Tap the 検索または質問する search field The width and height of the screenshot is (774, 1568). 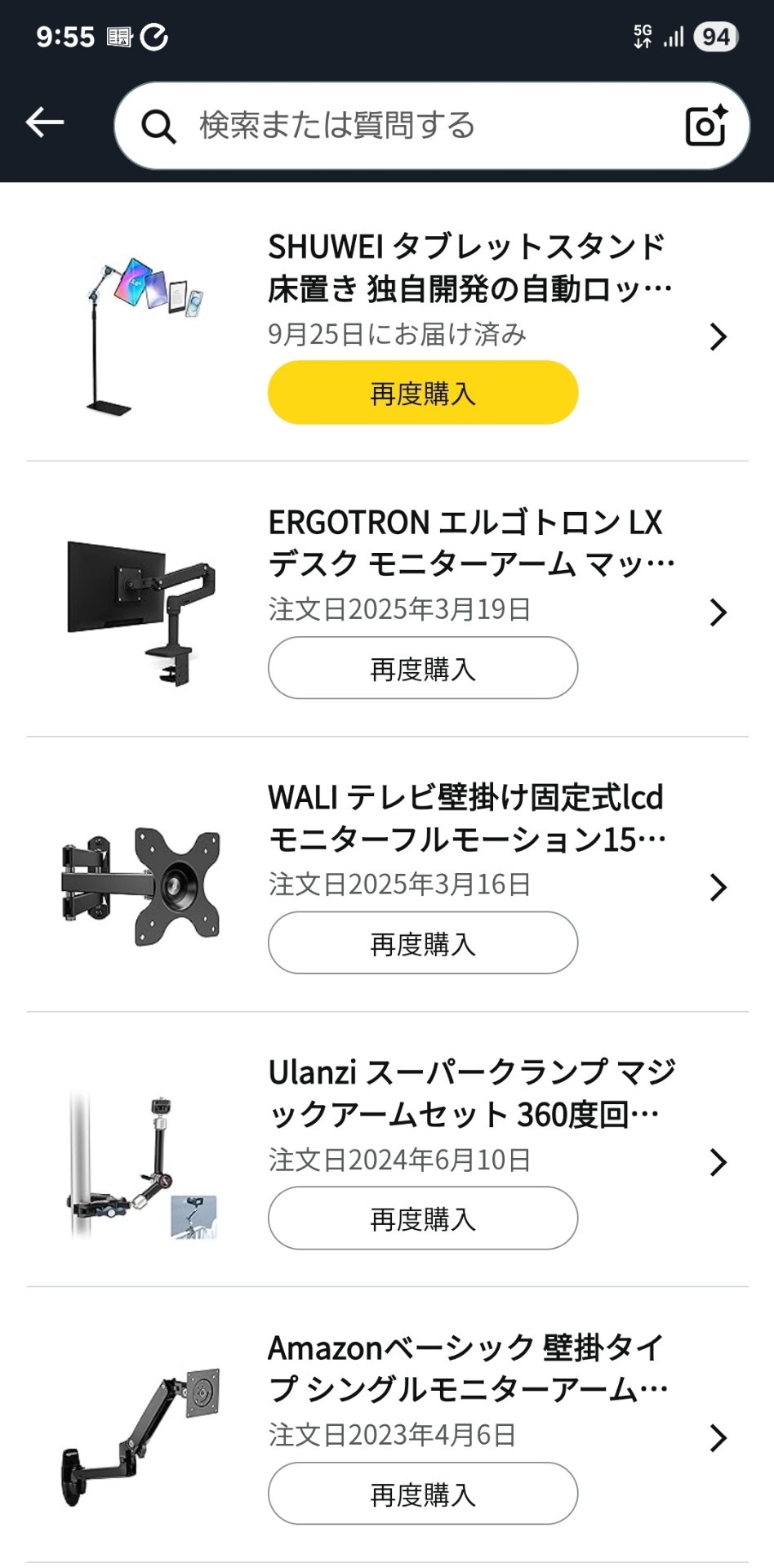point(408,126)
